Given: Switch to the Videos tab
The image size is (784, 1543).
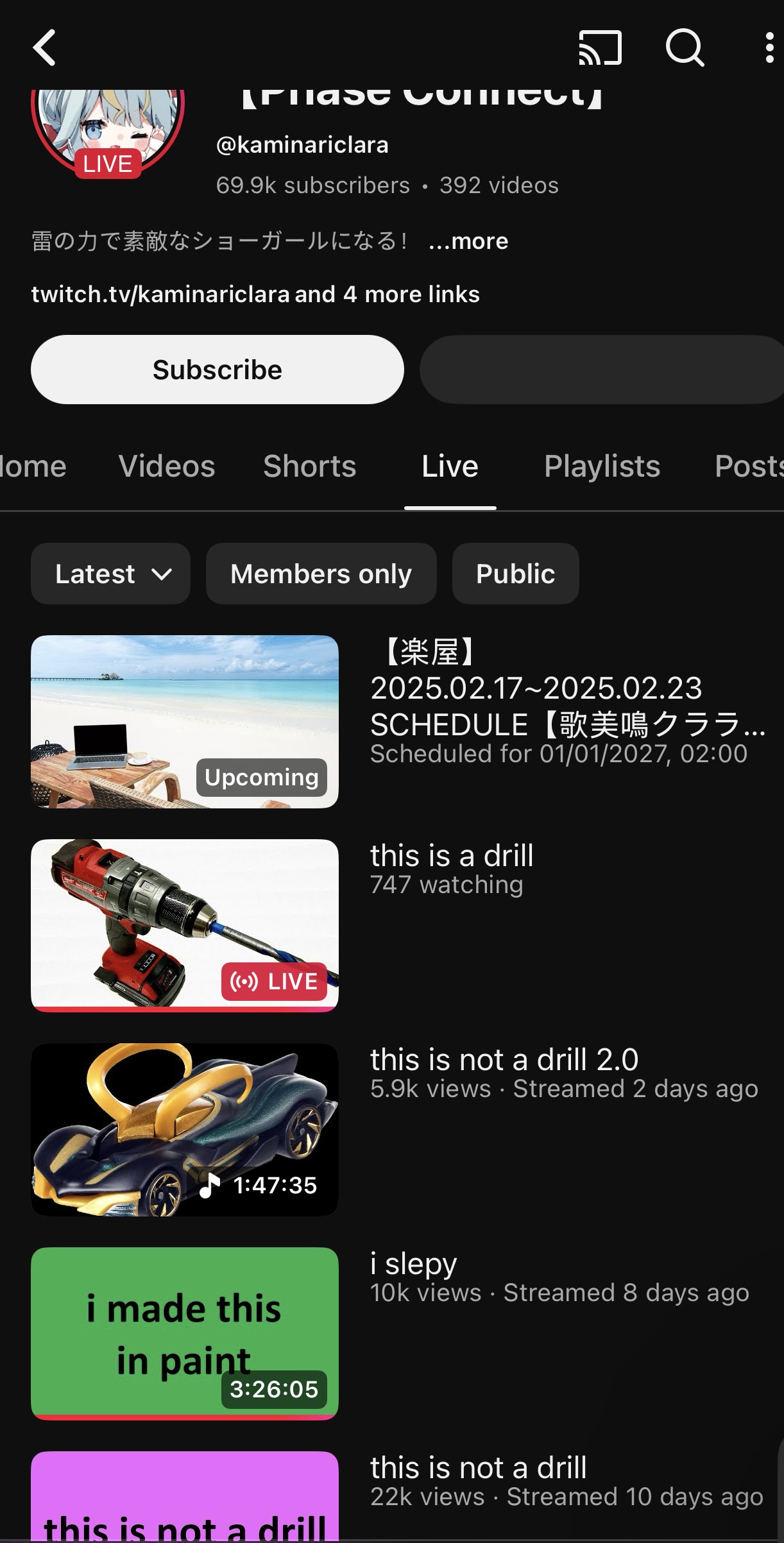Looking at the screenshot, I should click(x=167, y=466).
